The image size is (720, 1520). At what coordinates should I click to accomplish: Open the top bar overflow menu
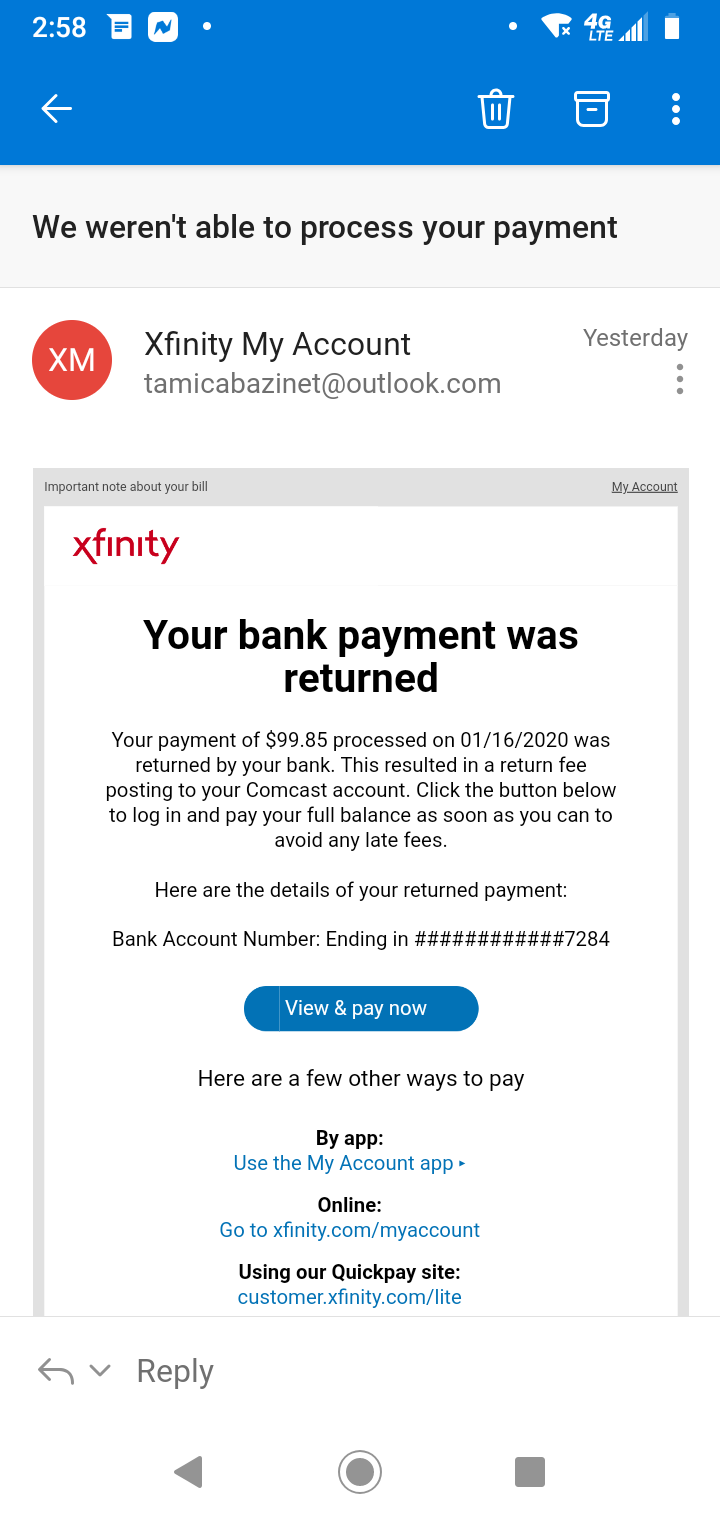point(676,109)
